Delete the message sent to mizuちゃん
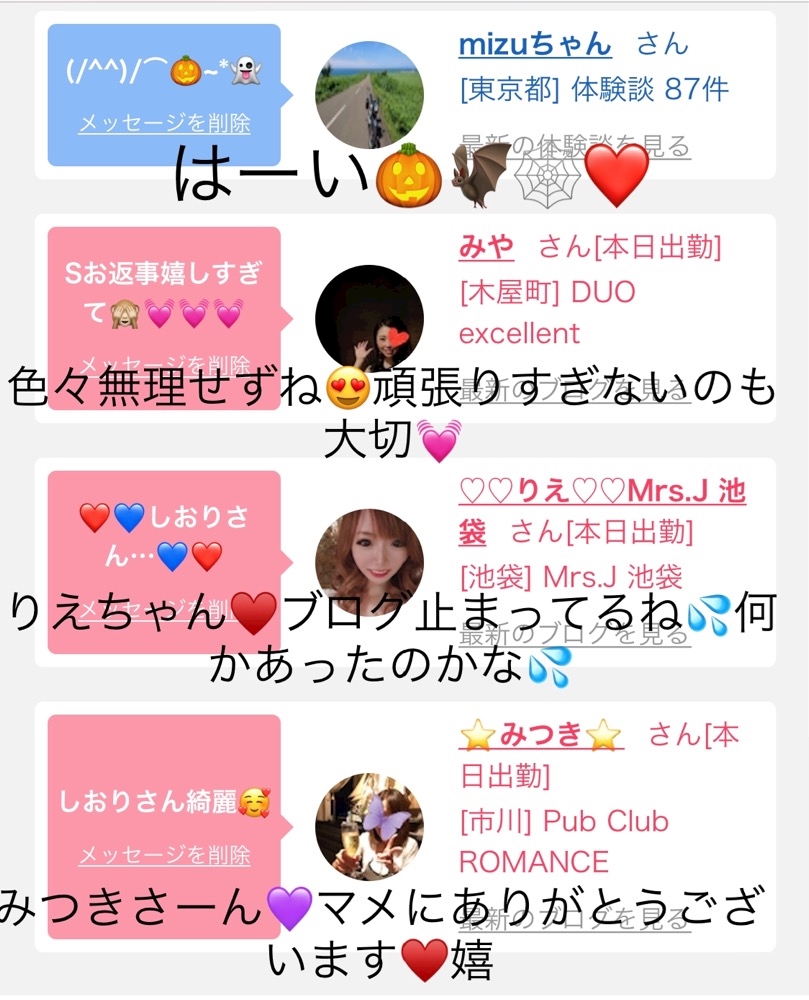Image resolution: width=809 pixels, height=1000 pixels. 164,123
